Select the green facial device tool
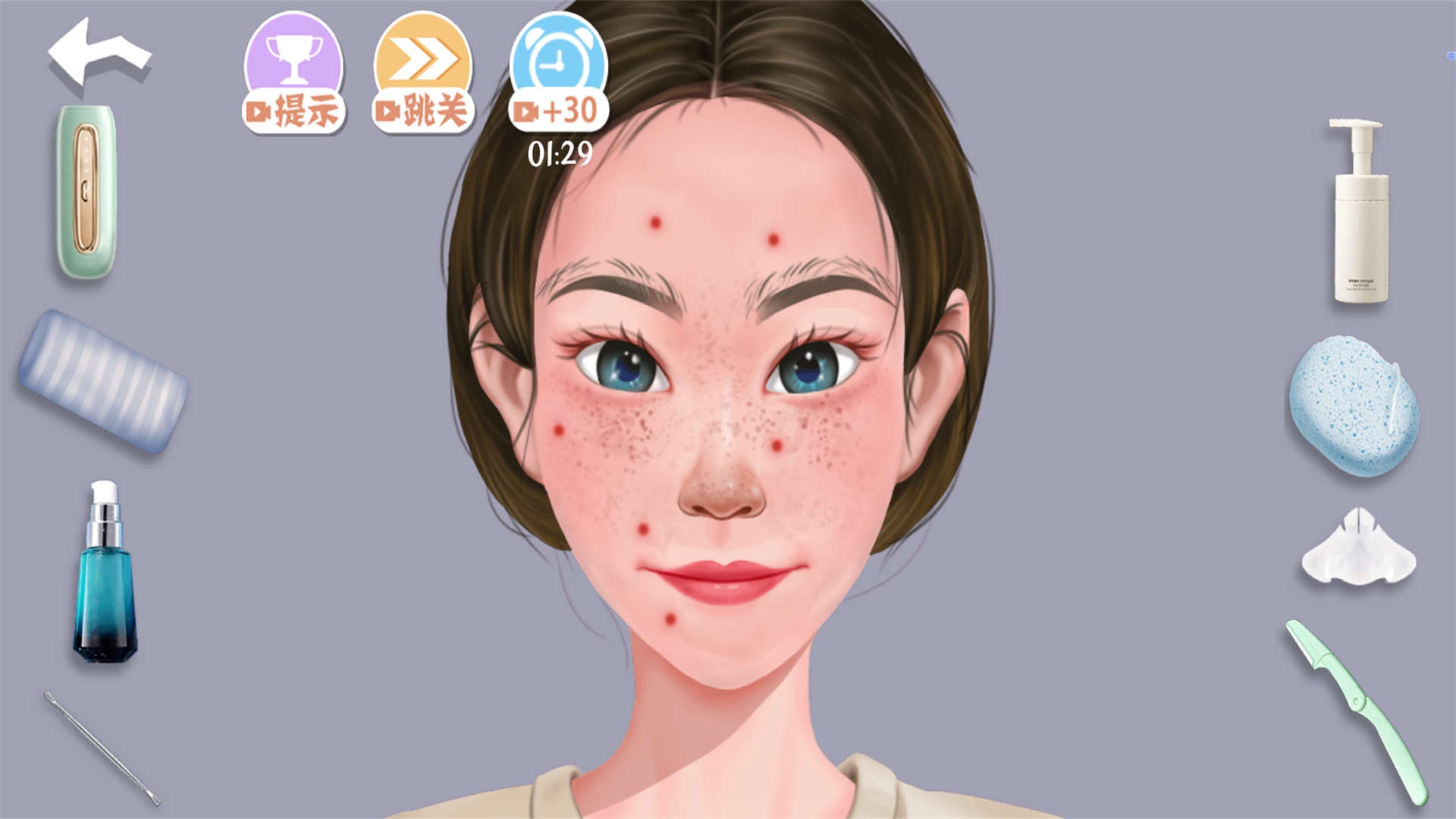1456x819 pixels. [x=86, y=191]
